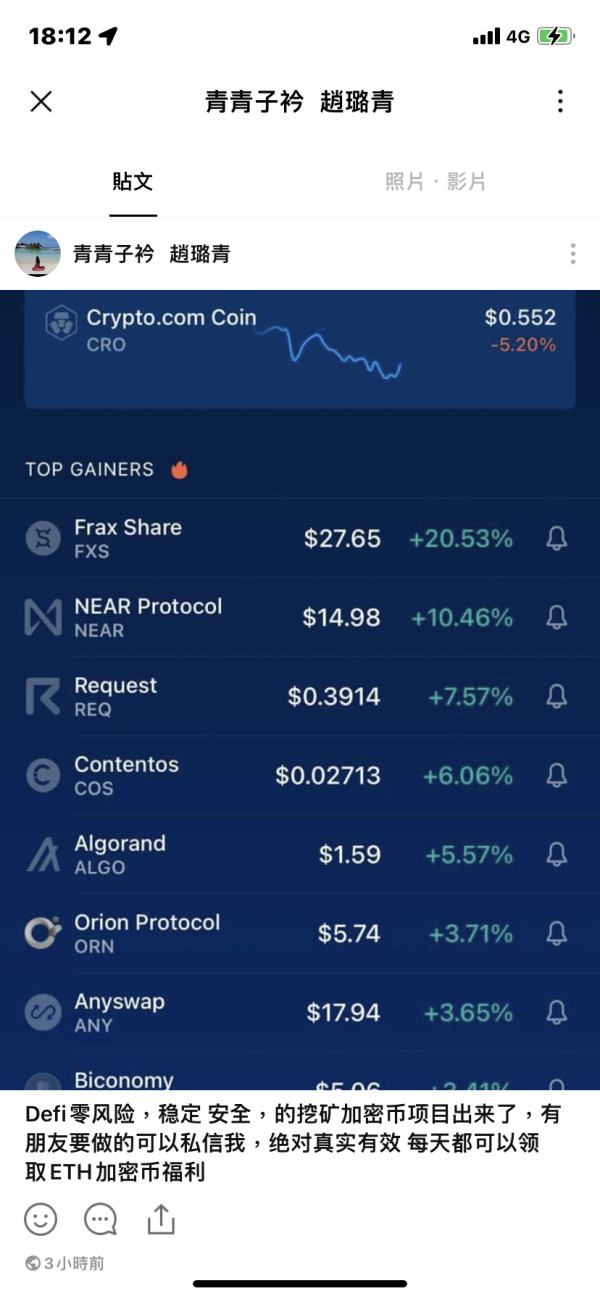Close the profile page with the X
600x1299 pixels.
pyautogui.click(x=41, y=101)
